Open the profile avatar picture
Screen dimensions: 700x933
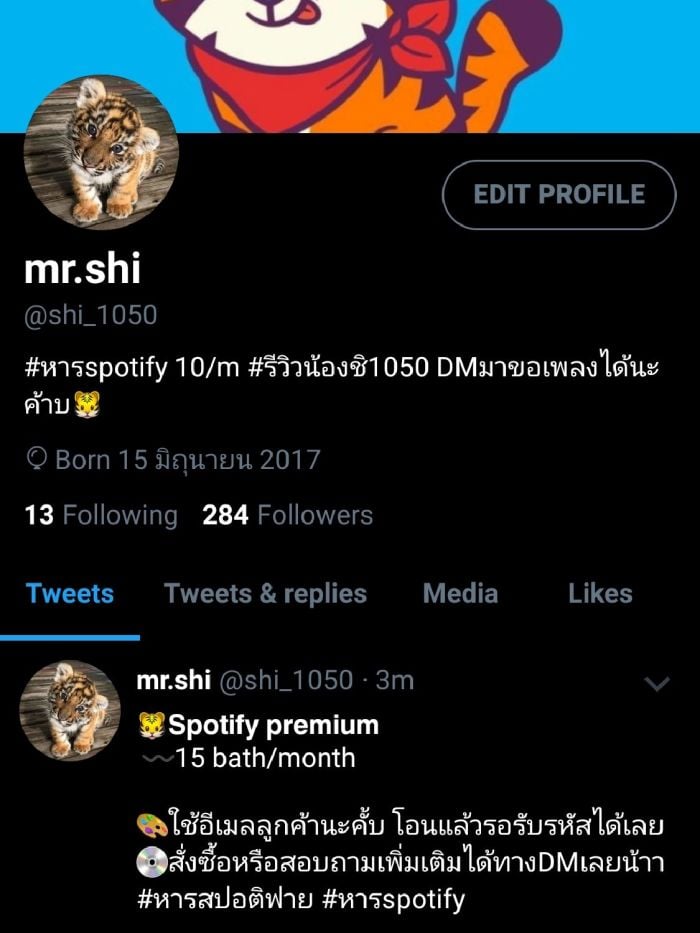[101, 152]
